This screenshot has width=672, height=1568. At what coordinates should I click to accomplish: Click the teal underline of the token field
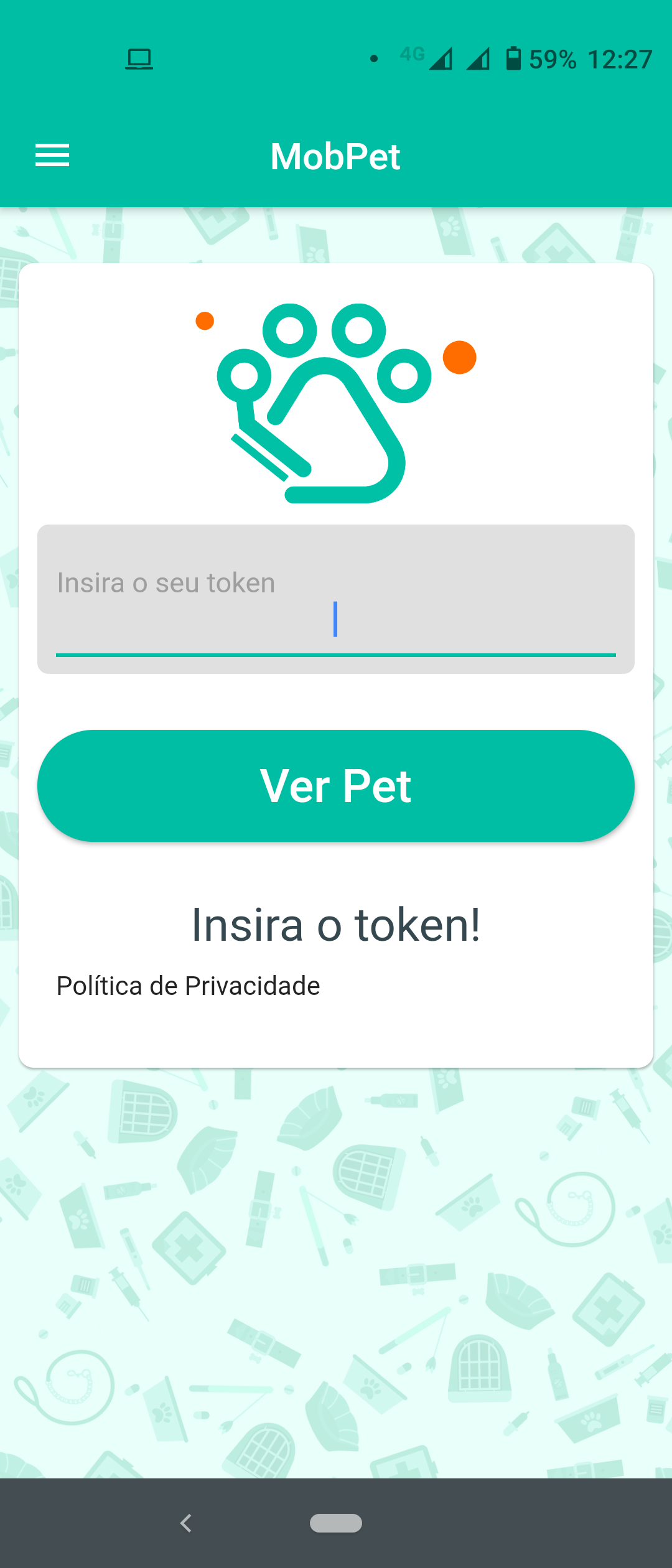coord(336,655)
